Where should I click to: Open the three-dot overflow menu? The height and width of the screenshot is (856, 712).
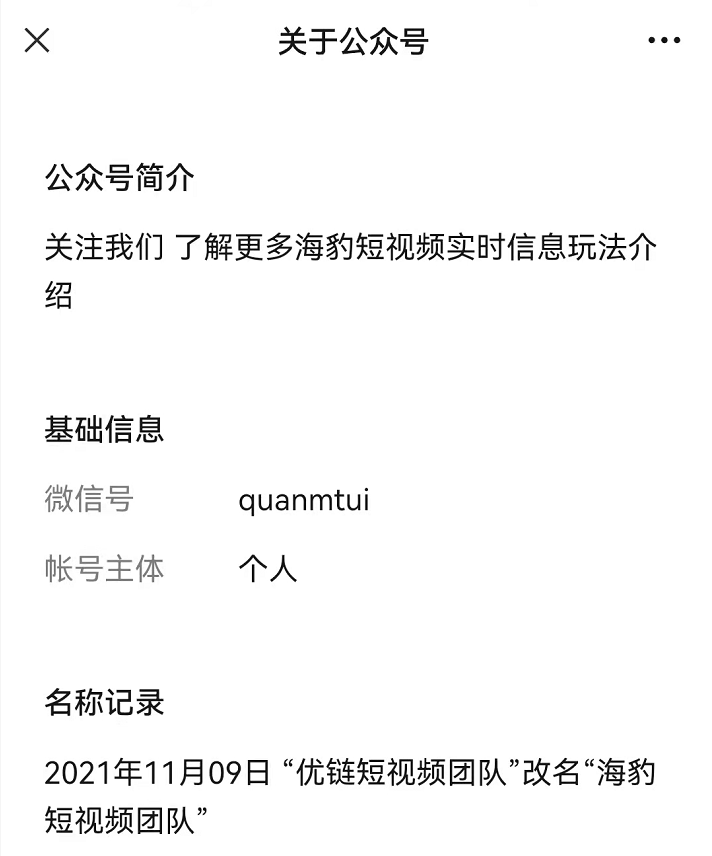pos(664,41)
